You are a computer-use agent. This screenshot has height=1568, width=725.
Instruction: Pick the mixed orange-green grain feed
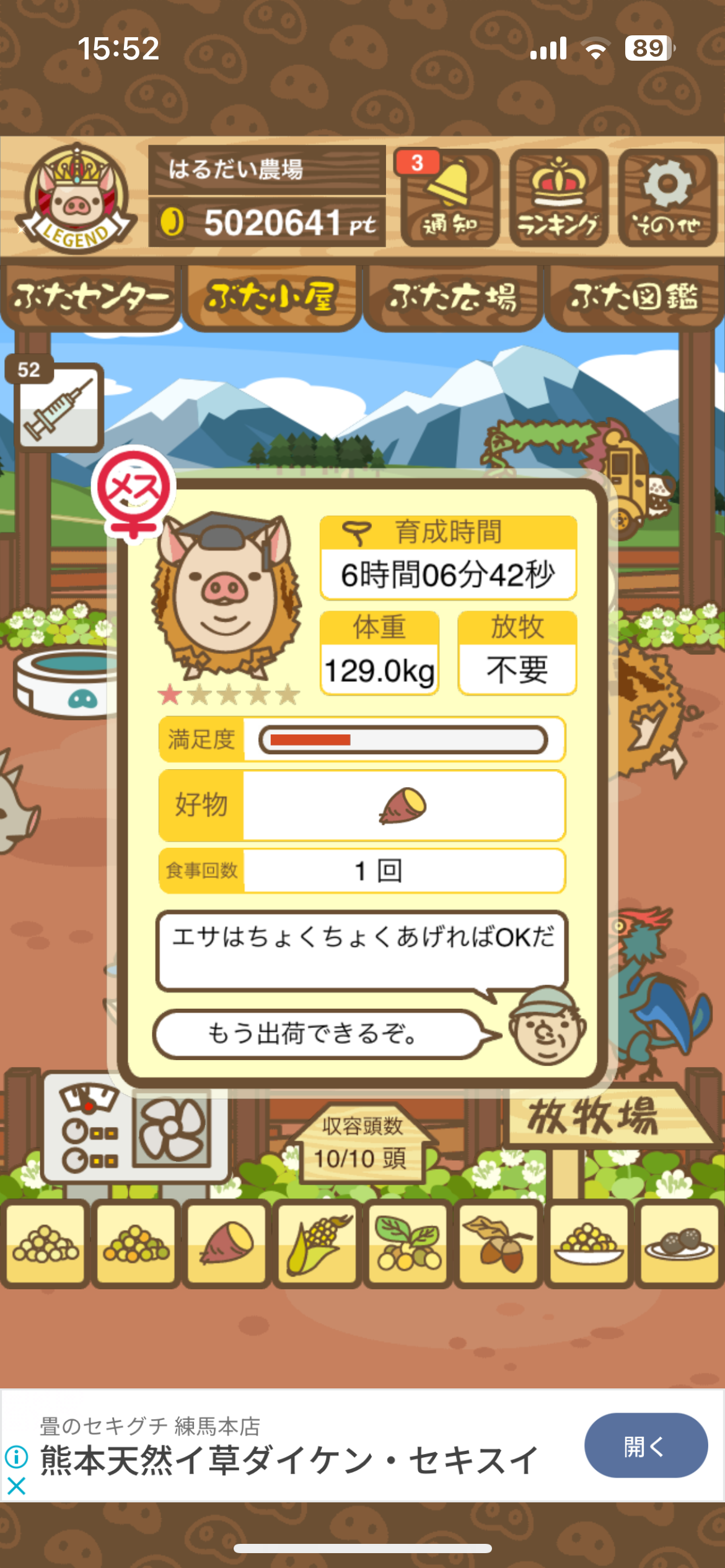(x=136, y=1243)
